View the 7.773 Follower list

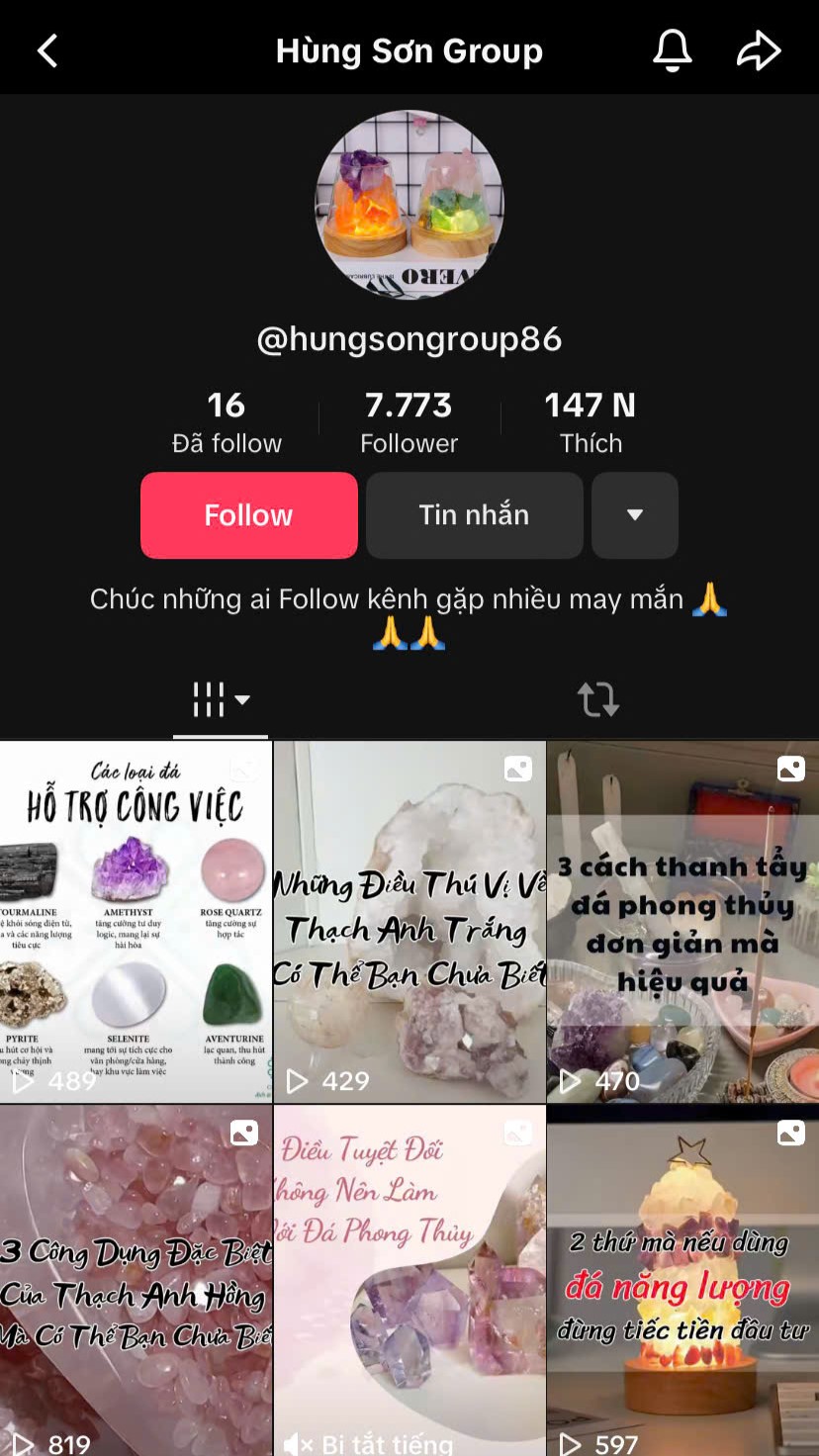tap(409, 422)
